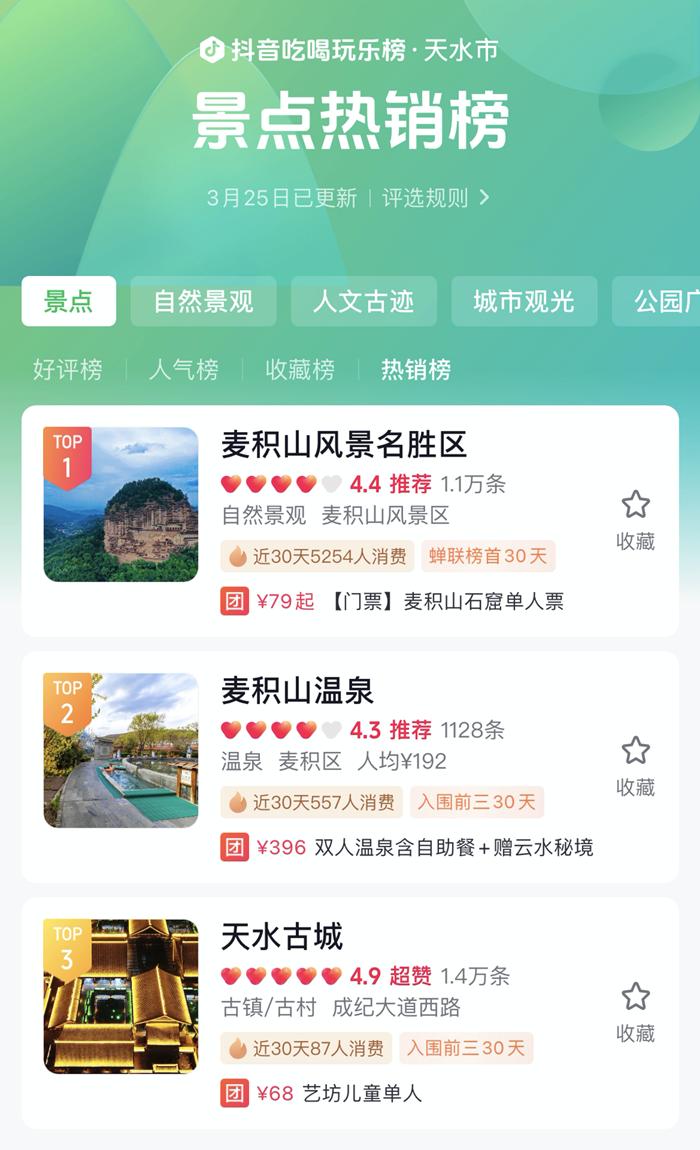
Task: View the ¥79 麦积山石窟单人票 deal
Action: [x=392, y=601]
